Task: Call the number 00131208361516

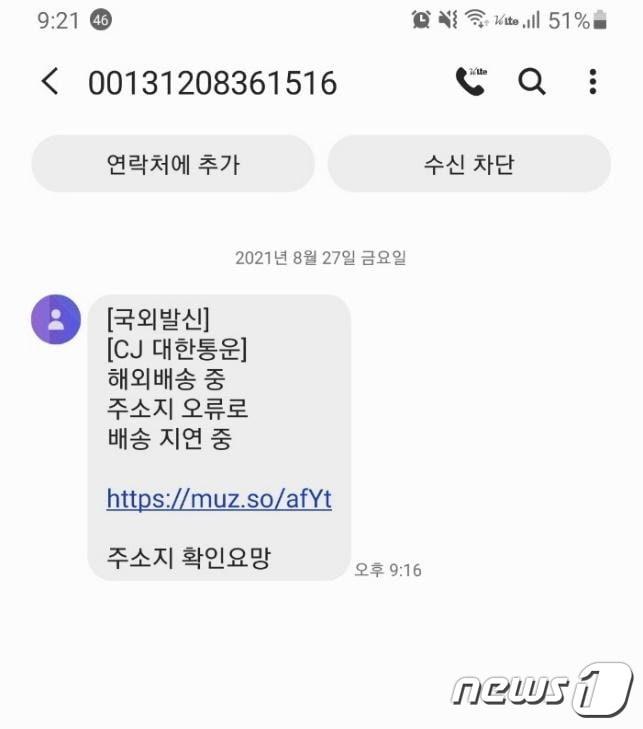Action: coord(470,82)
